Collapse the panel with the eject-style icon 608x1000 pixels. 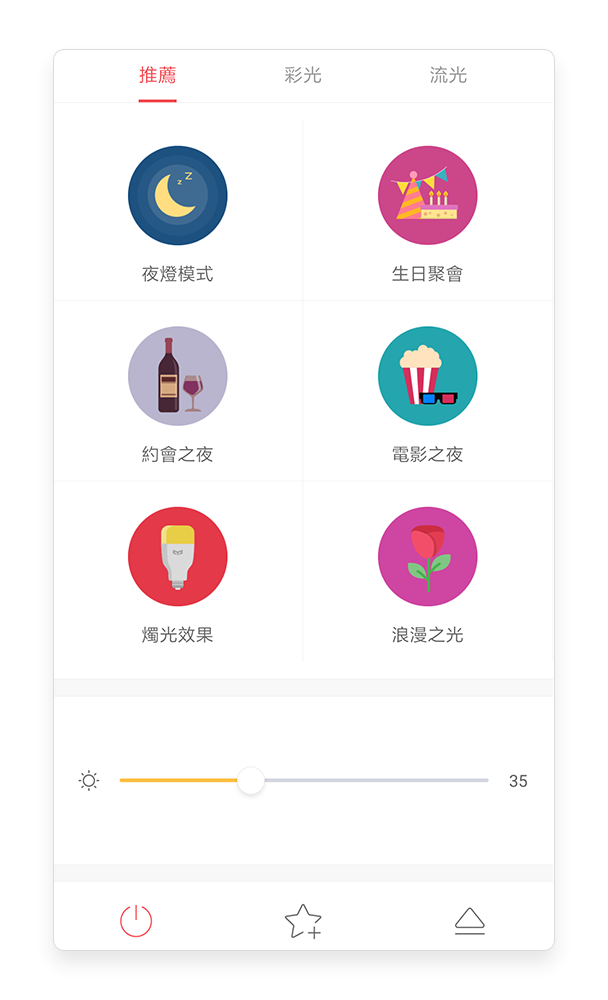coord(470,921)
